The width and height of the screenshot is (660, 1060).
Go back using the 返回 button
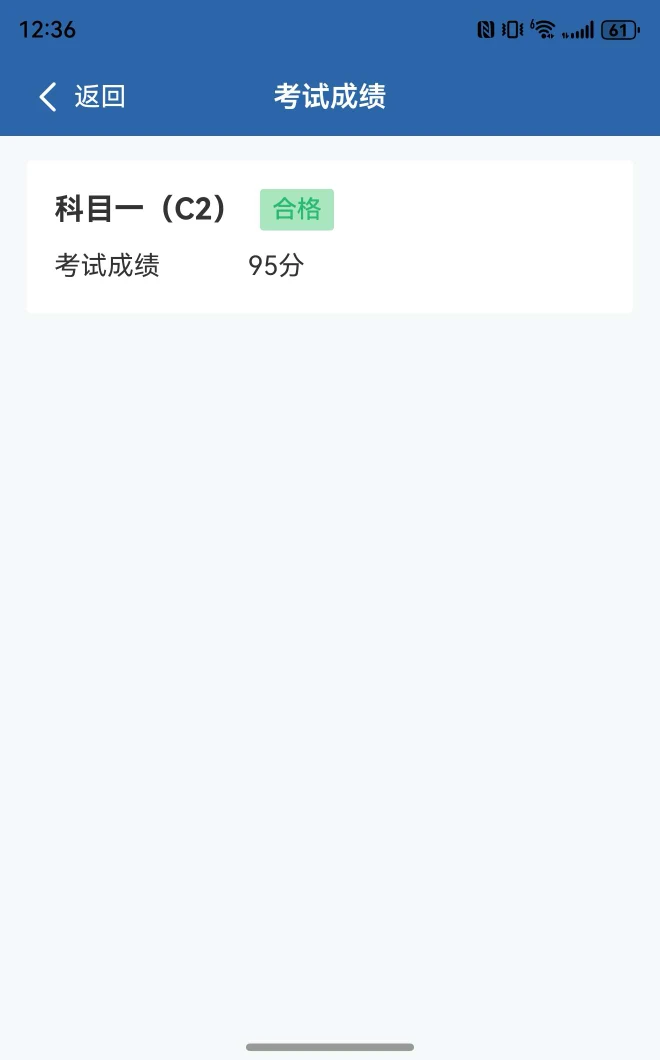click(82, 97)
